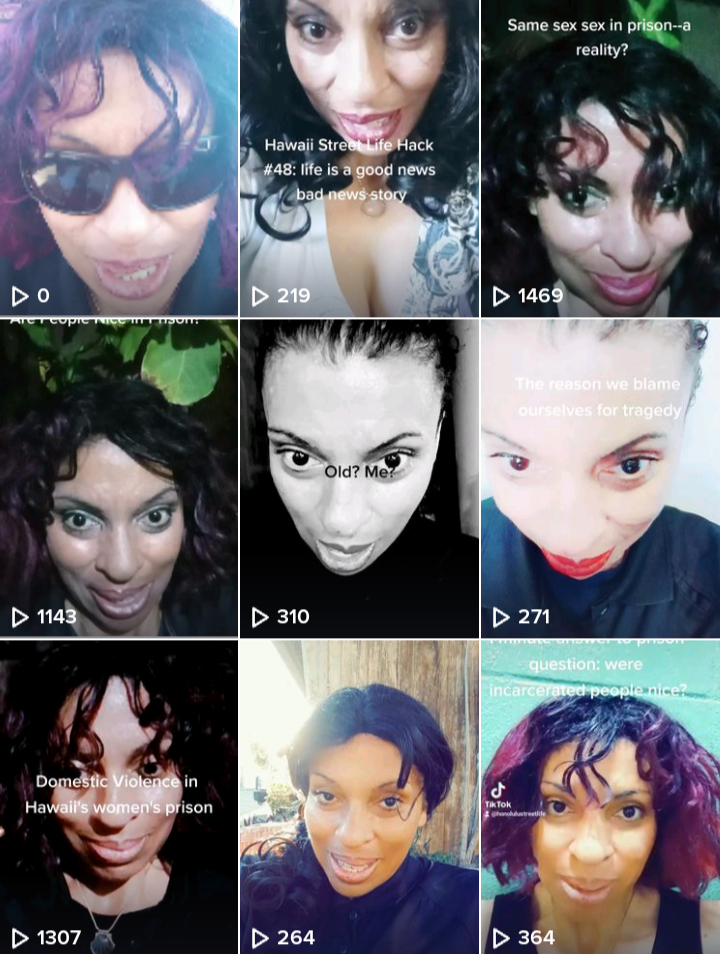This screenshot has height=954, width=720.
Task: Watch the video with 1143 views
Action: pos(119,477)
